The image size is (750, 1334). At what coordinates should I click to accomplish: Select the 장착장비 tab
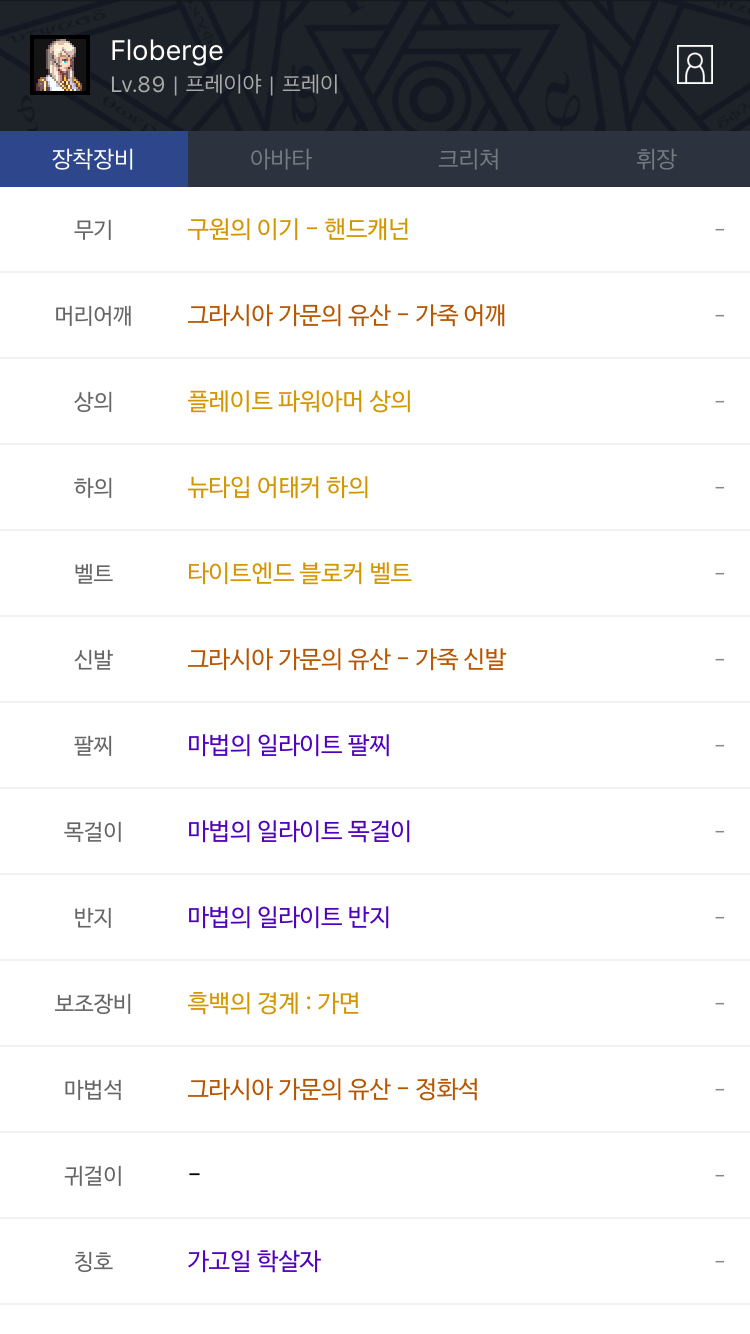(x=94, y=159)
